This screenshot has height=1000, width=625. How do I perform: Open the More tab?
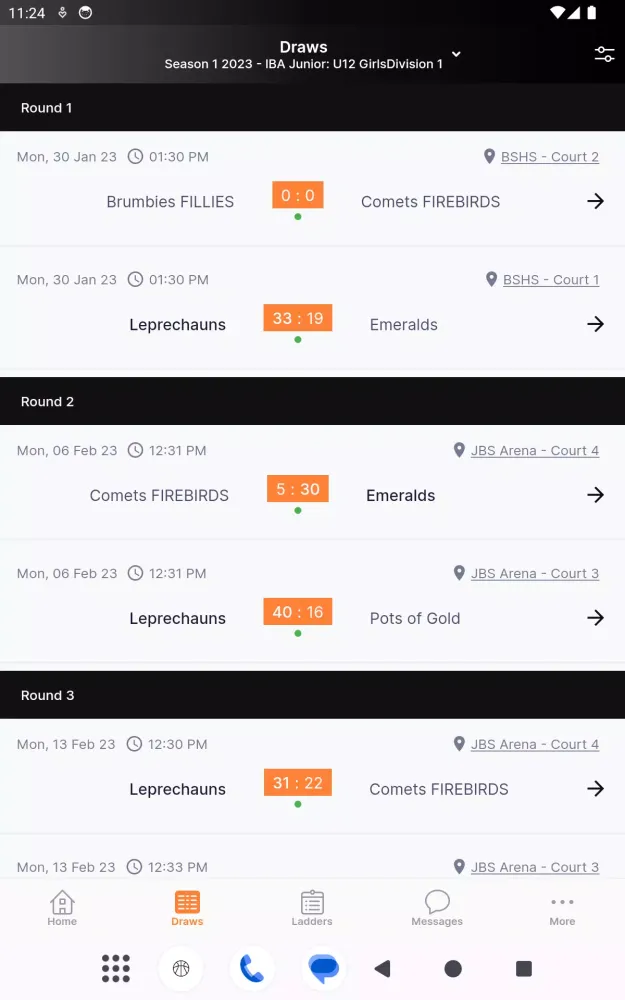pyautogui.click(x=562, y=908)
